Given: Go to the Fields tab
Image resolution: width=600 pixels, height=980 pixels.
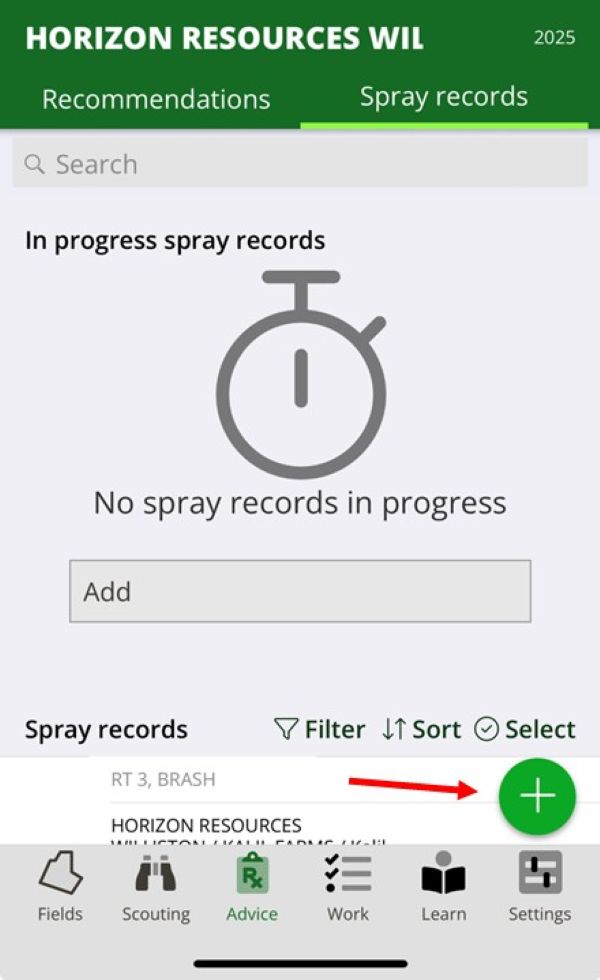Looking at the screenshot, I should (x=60, y=886).
